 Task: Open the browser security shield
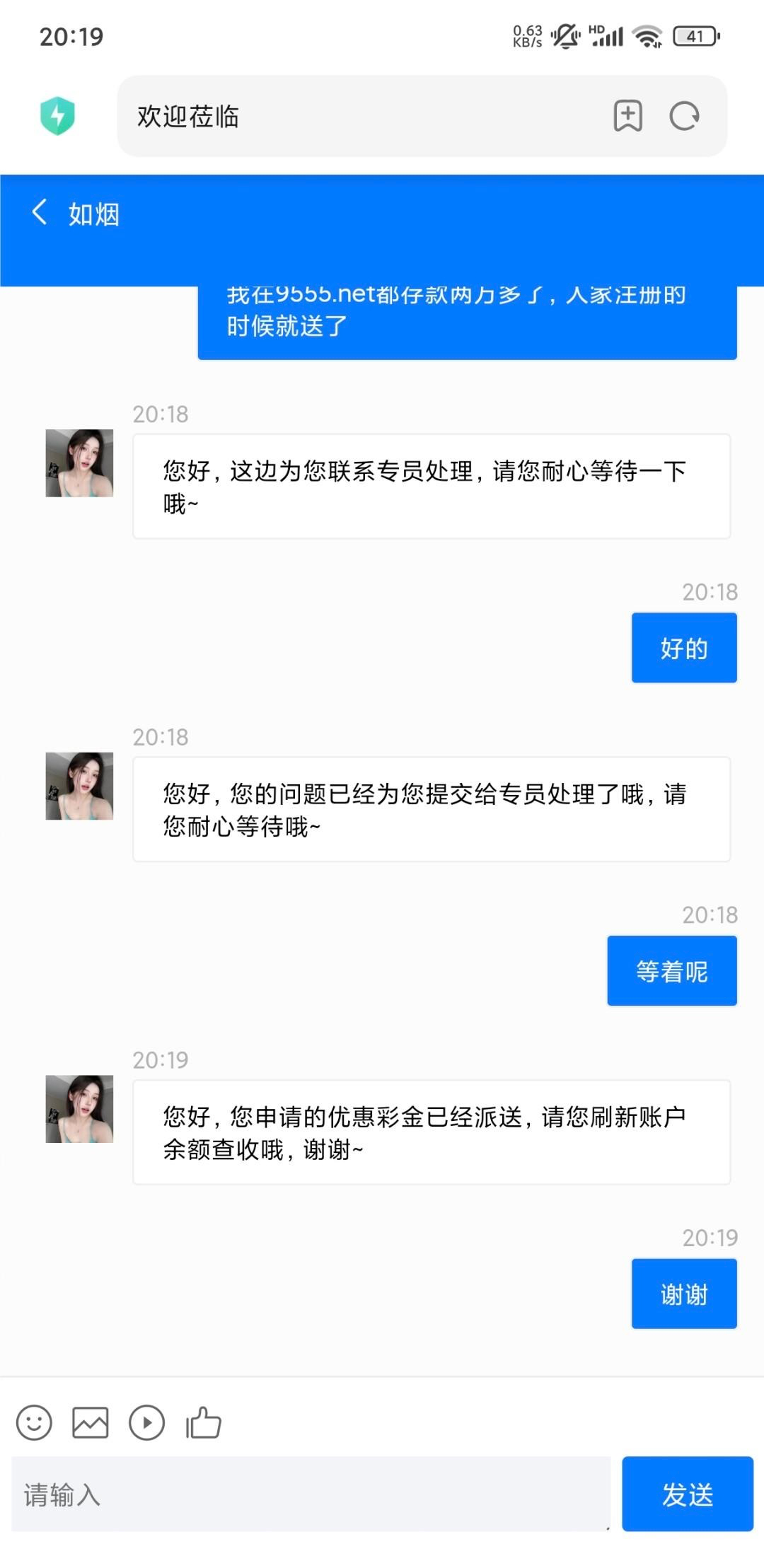58,116
